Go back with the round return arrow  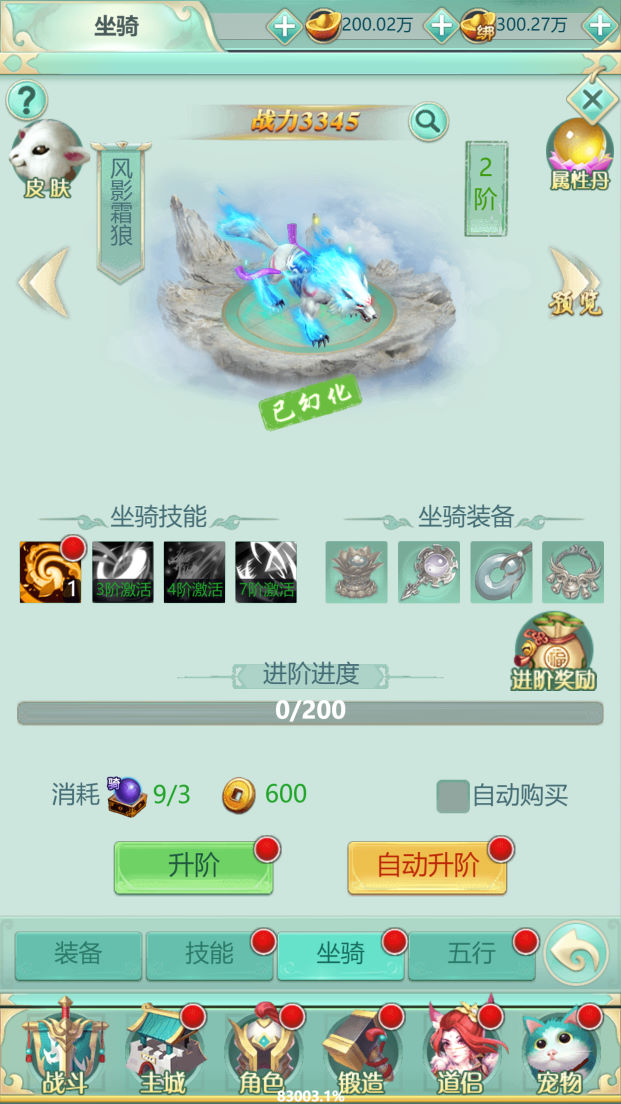tap(576, 953)
